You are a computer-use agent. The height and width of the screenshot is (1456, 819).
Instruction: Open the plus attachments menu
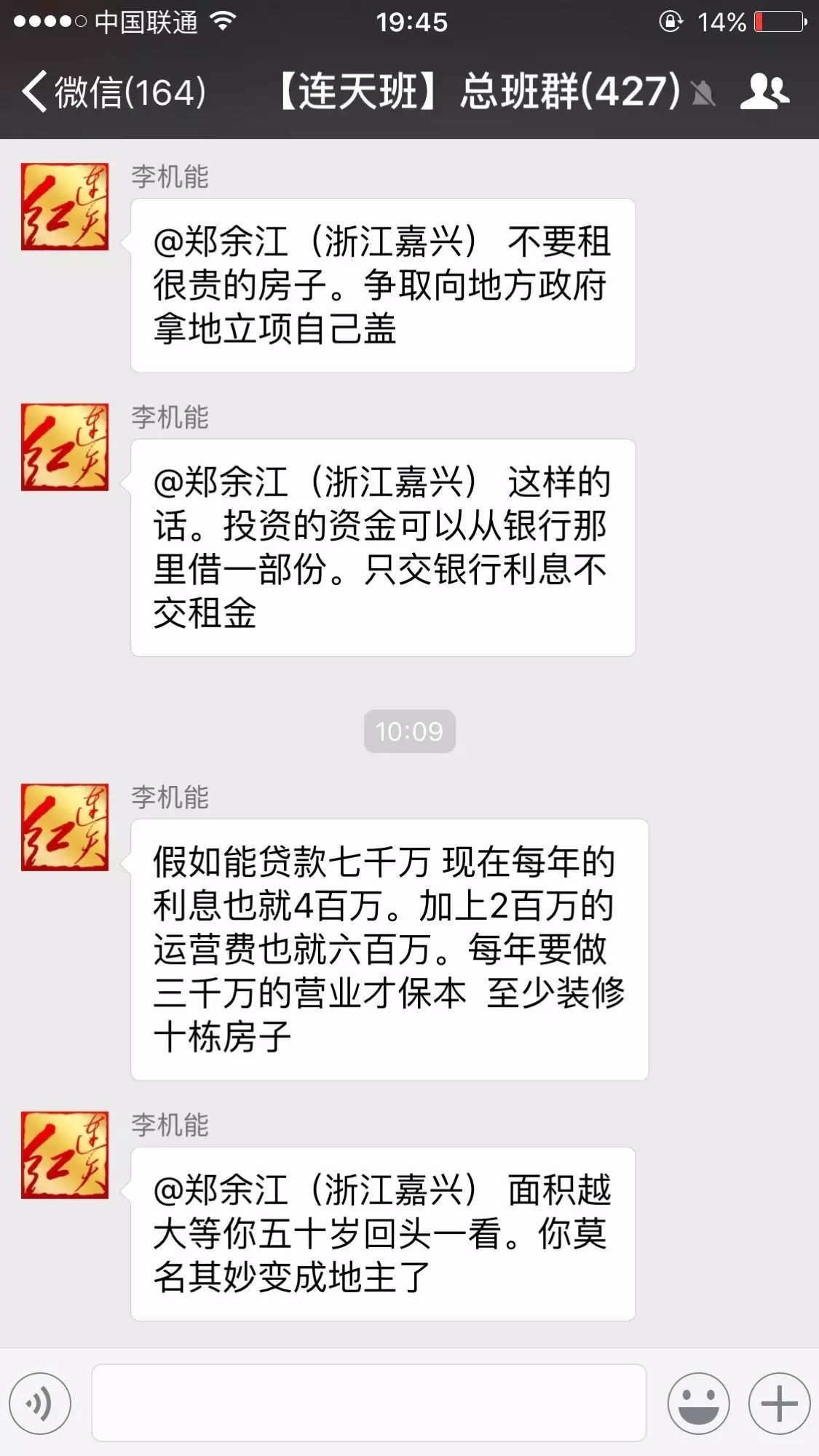pos(779,1403)
